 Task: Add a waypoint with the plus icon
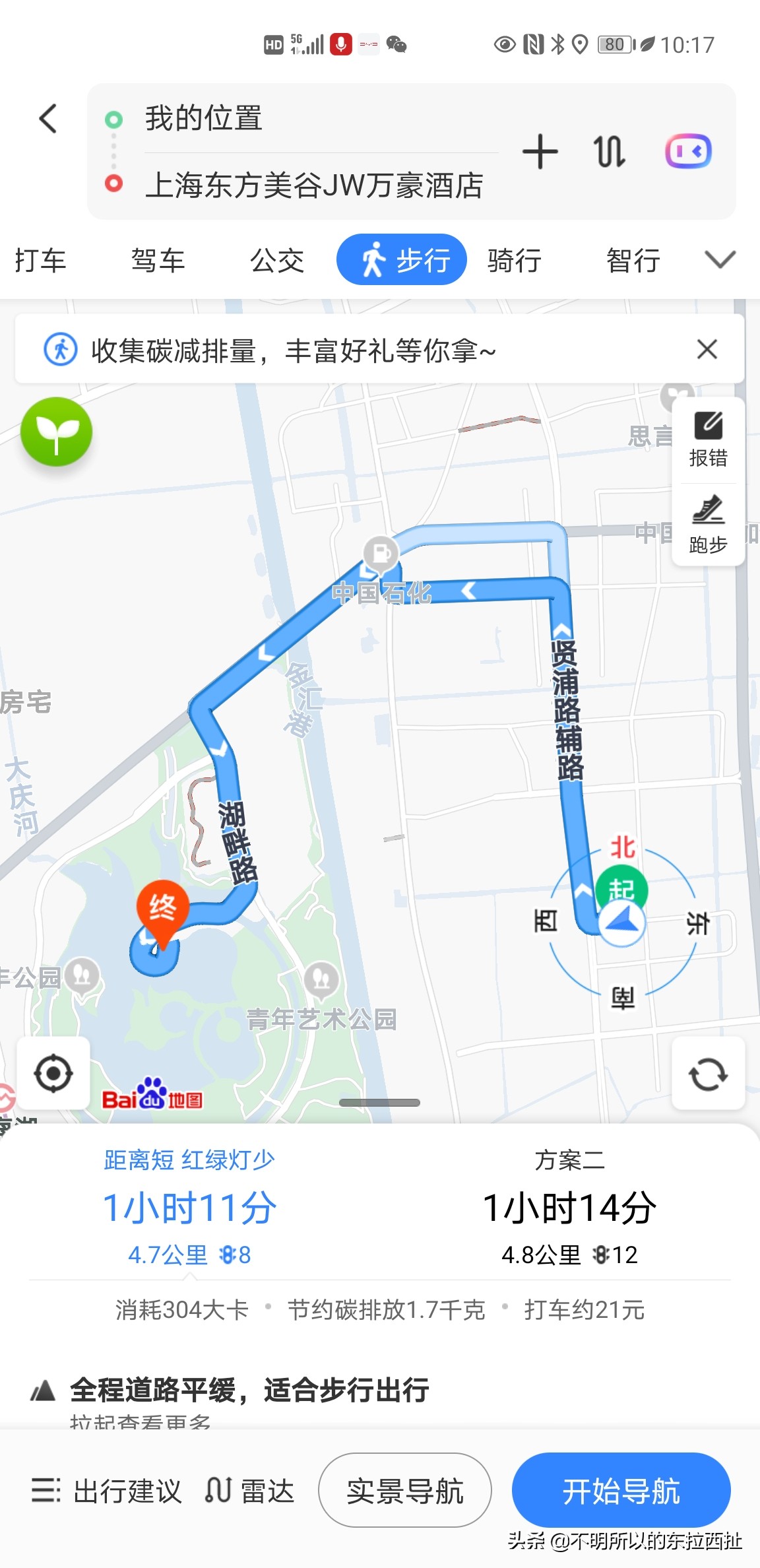tap(540, 150)
